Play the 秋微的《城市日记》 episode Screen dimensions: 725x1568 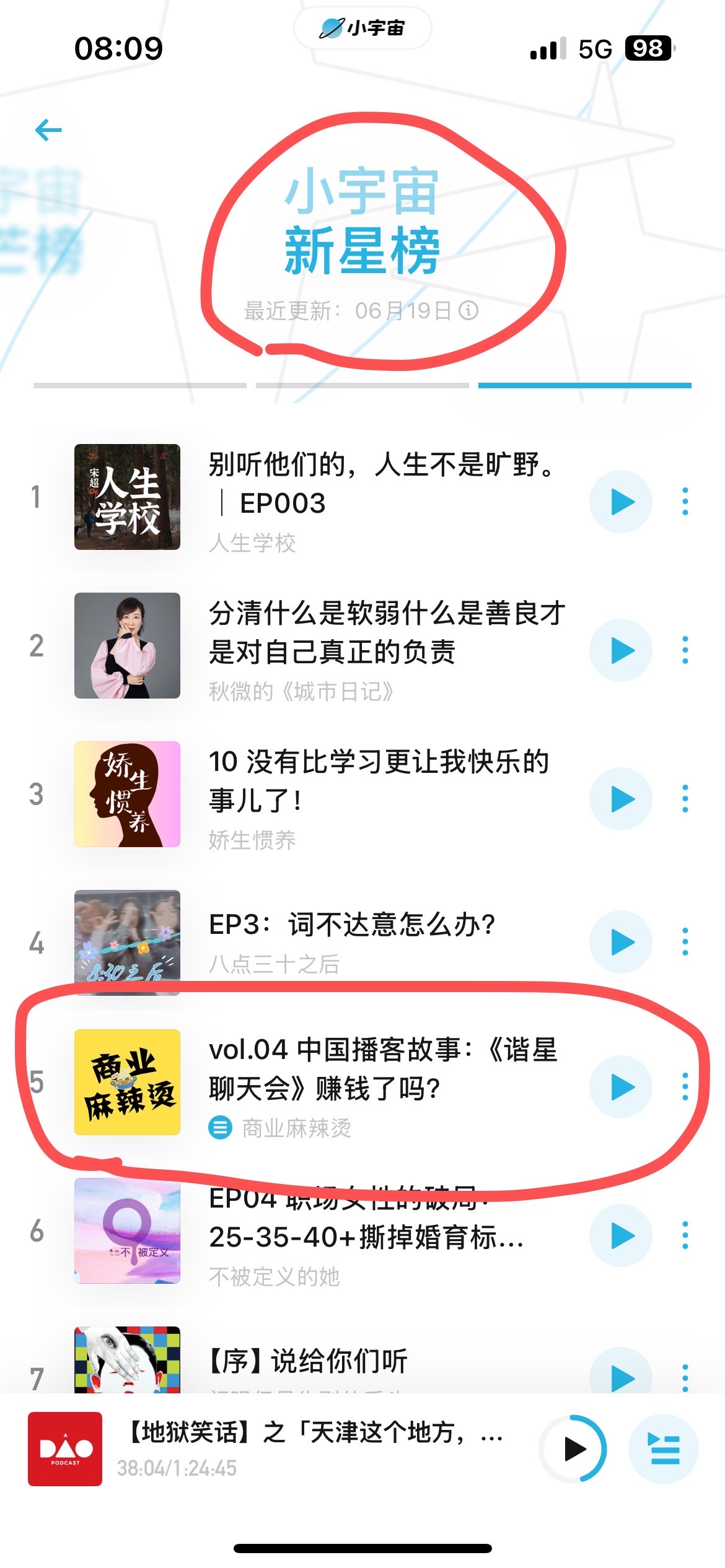pos(621,650)
